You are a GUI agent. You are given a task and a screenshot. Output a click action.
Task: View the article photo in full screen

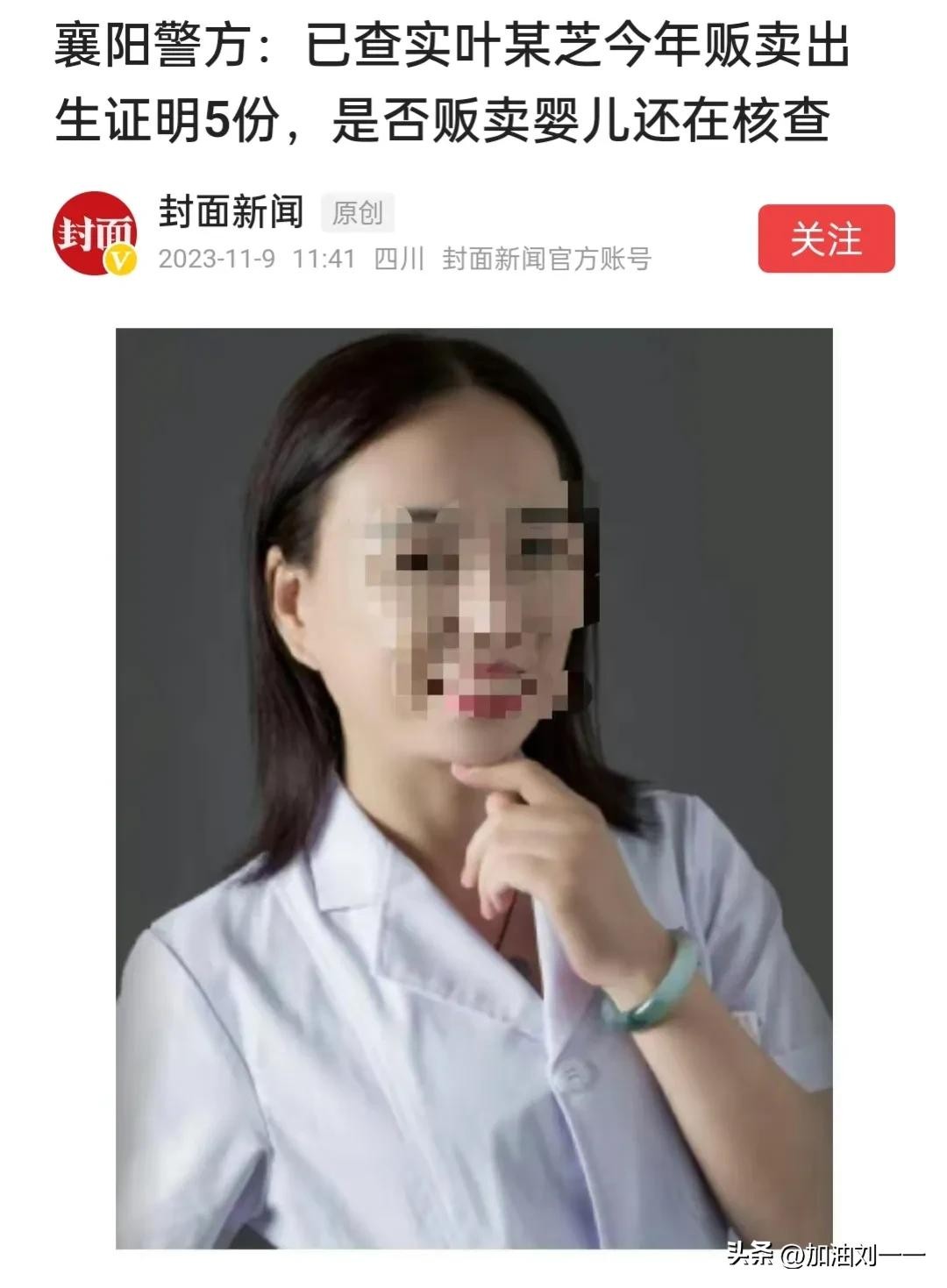point(473,787)
